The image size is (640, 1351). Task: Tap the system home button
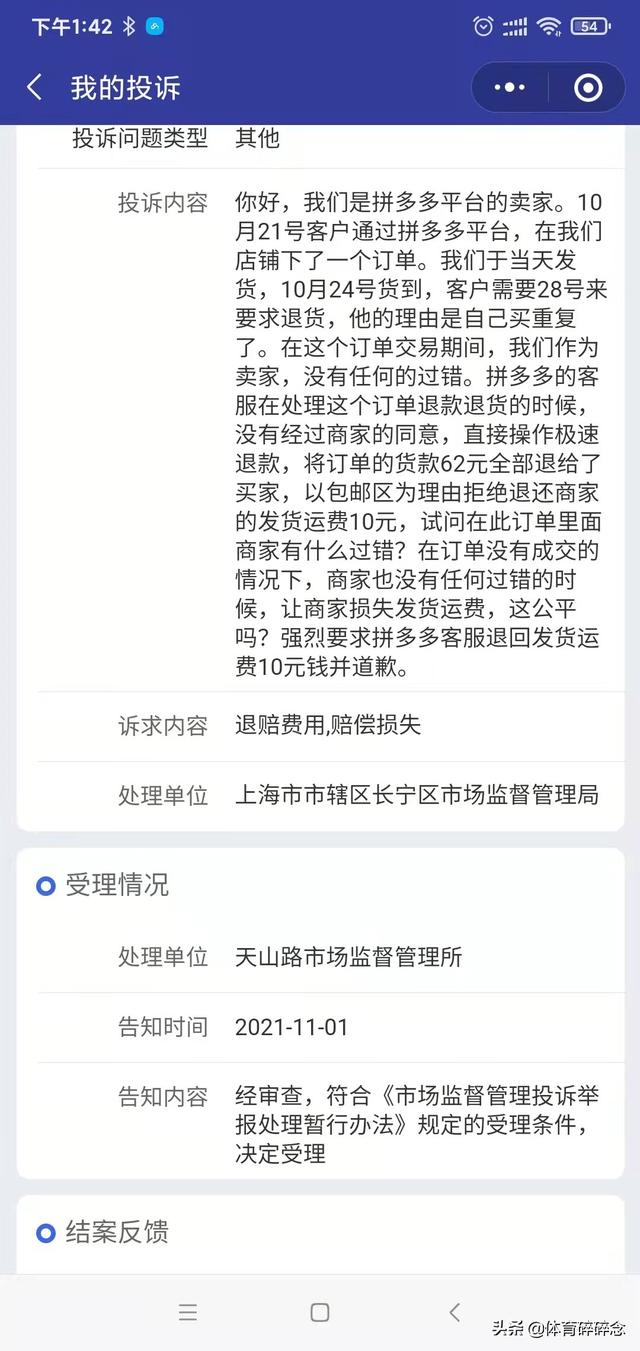[x=320, y=1313]
